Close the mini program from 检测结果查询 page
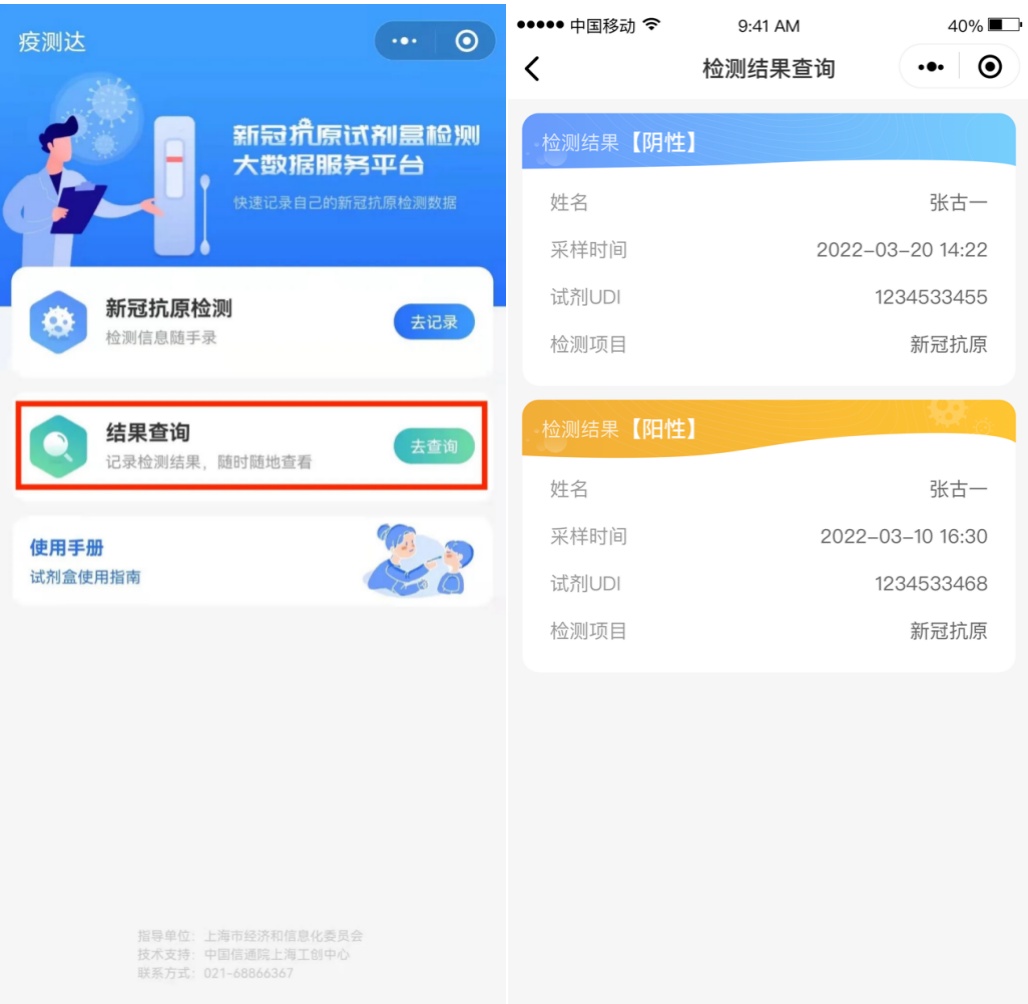 989,67
